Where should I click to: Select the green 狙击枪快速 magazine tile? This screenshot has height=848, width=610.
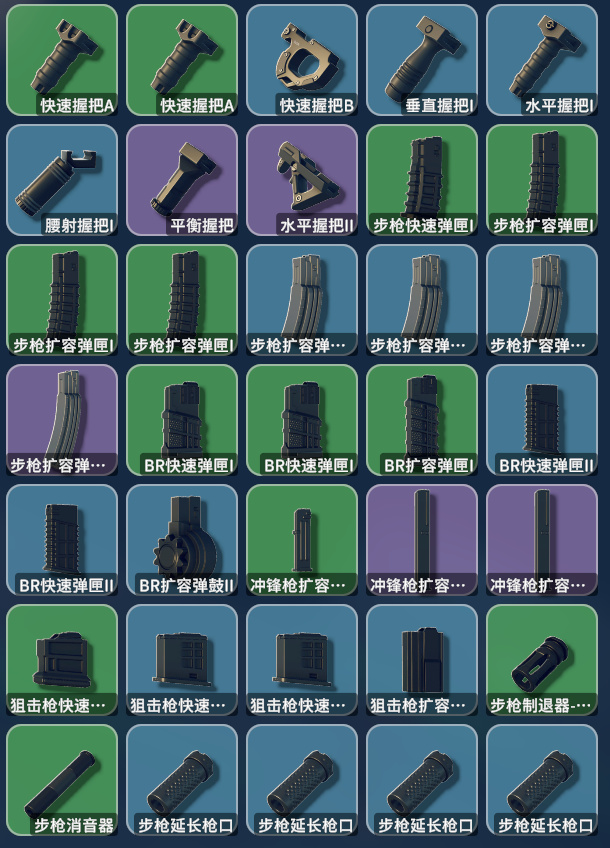(62, 660)
